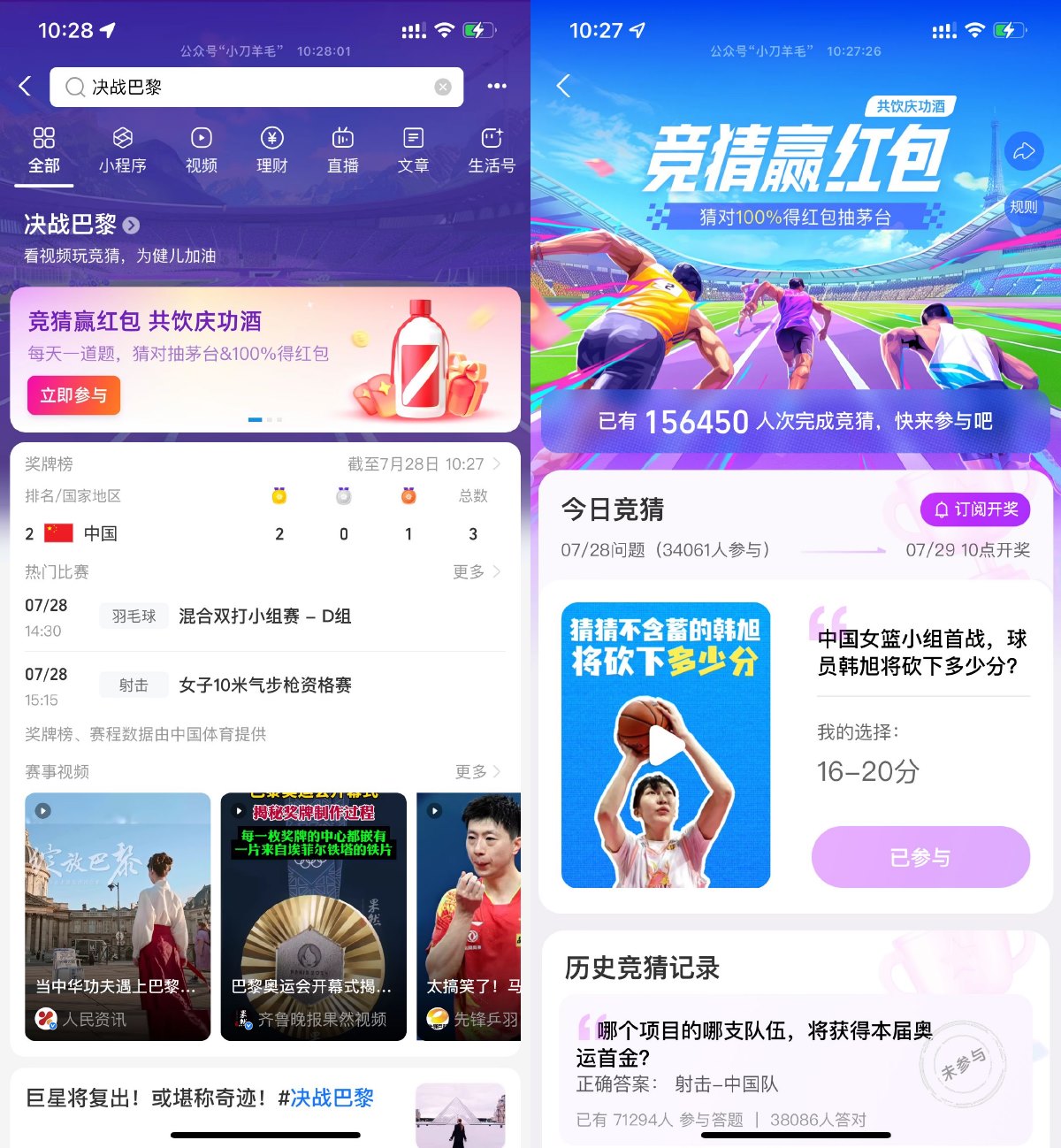Play the 韩旭 basketball quiz video

[666, 745]
